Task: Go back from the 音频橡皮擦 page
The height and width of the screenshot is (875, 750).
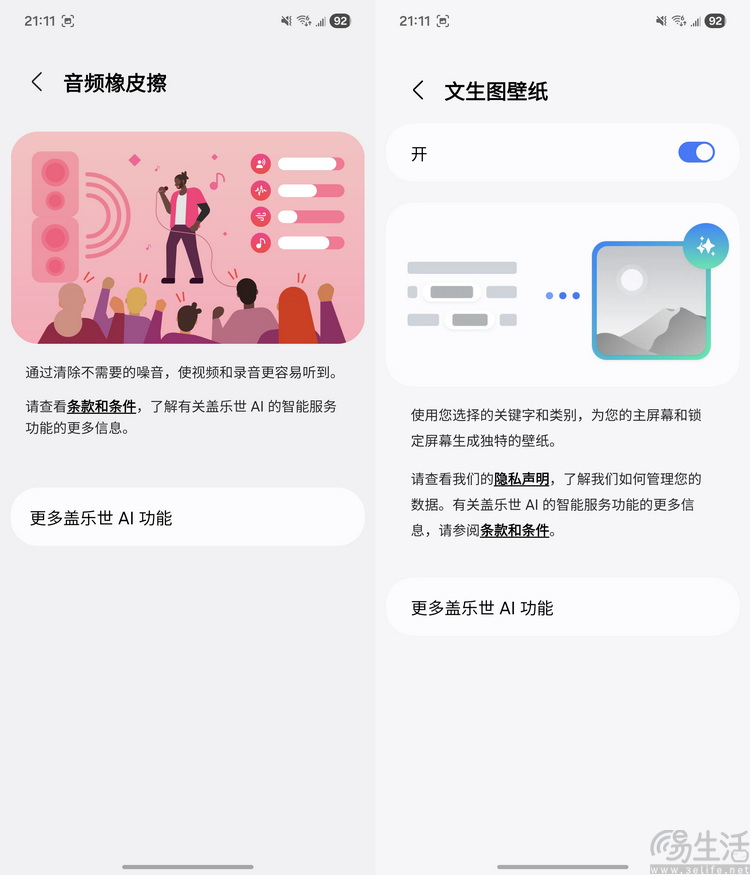Action: tap(37, 82)
